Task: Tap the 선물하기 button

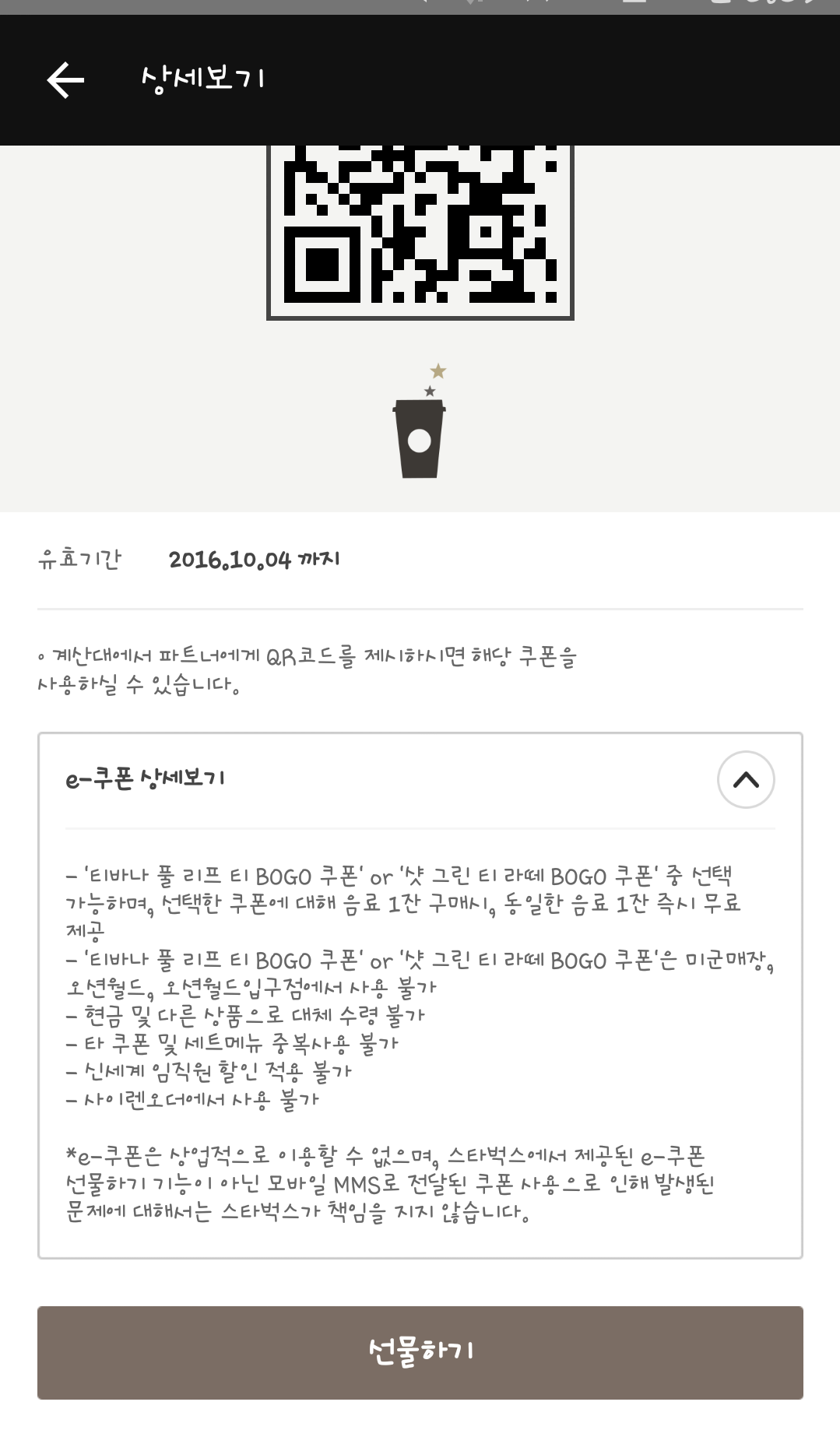Action: pos(420,1352)
